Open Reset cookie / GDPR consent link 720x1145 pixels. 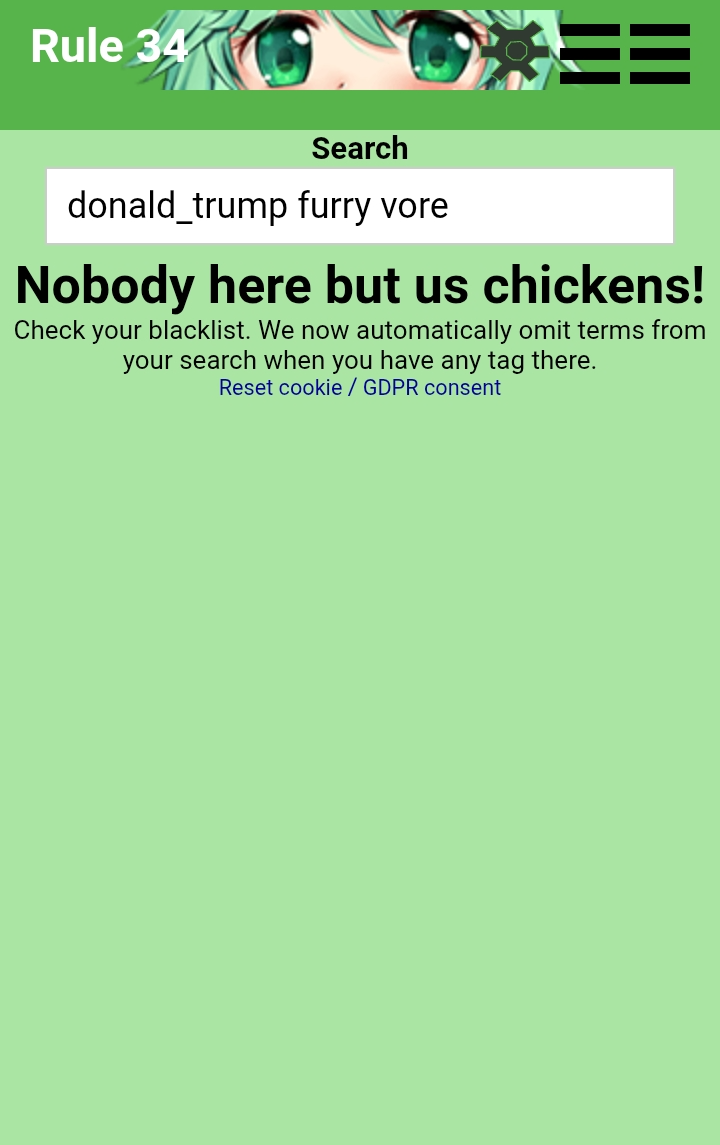360,388
